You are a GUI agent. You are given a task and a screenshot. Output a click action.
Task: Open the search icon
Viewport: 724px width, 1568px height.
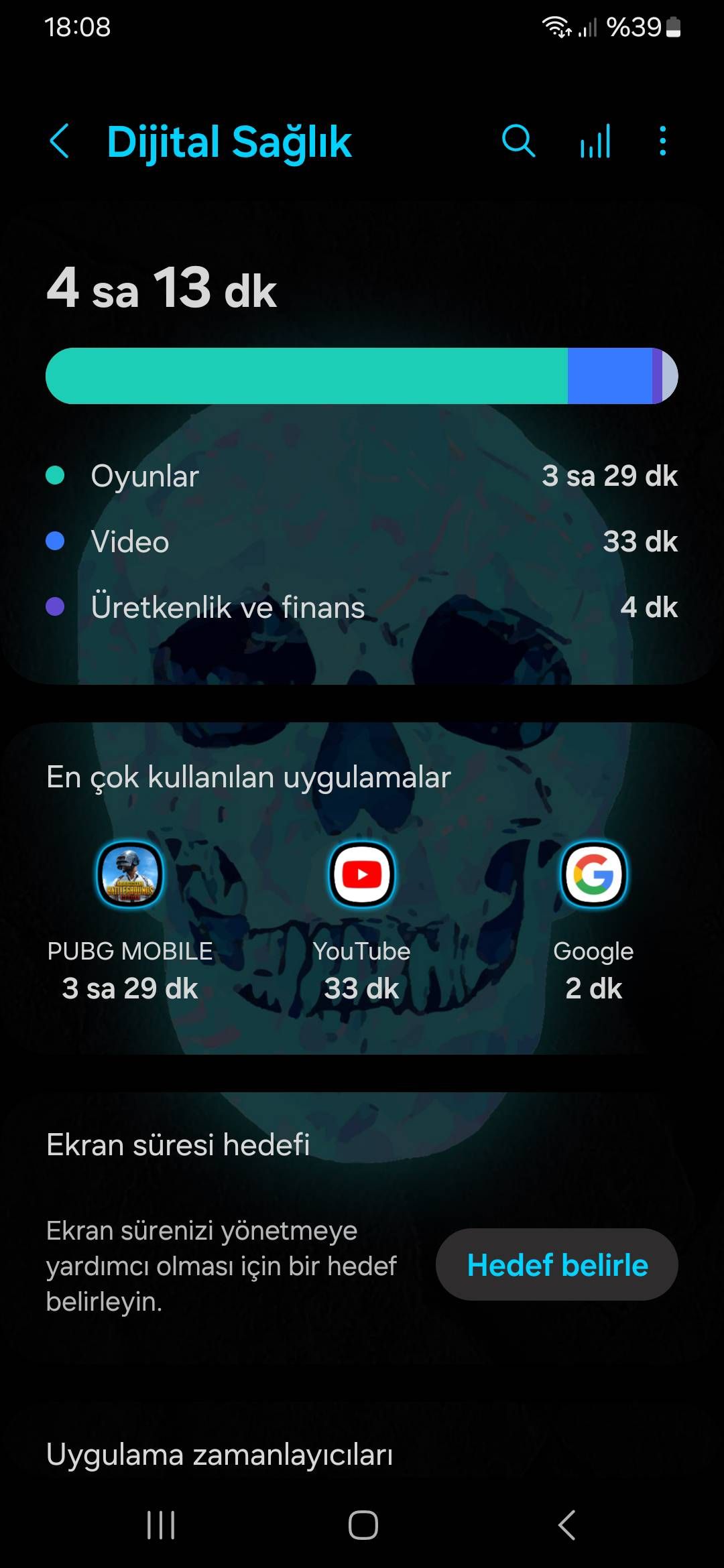tap(518, 141)
